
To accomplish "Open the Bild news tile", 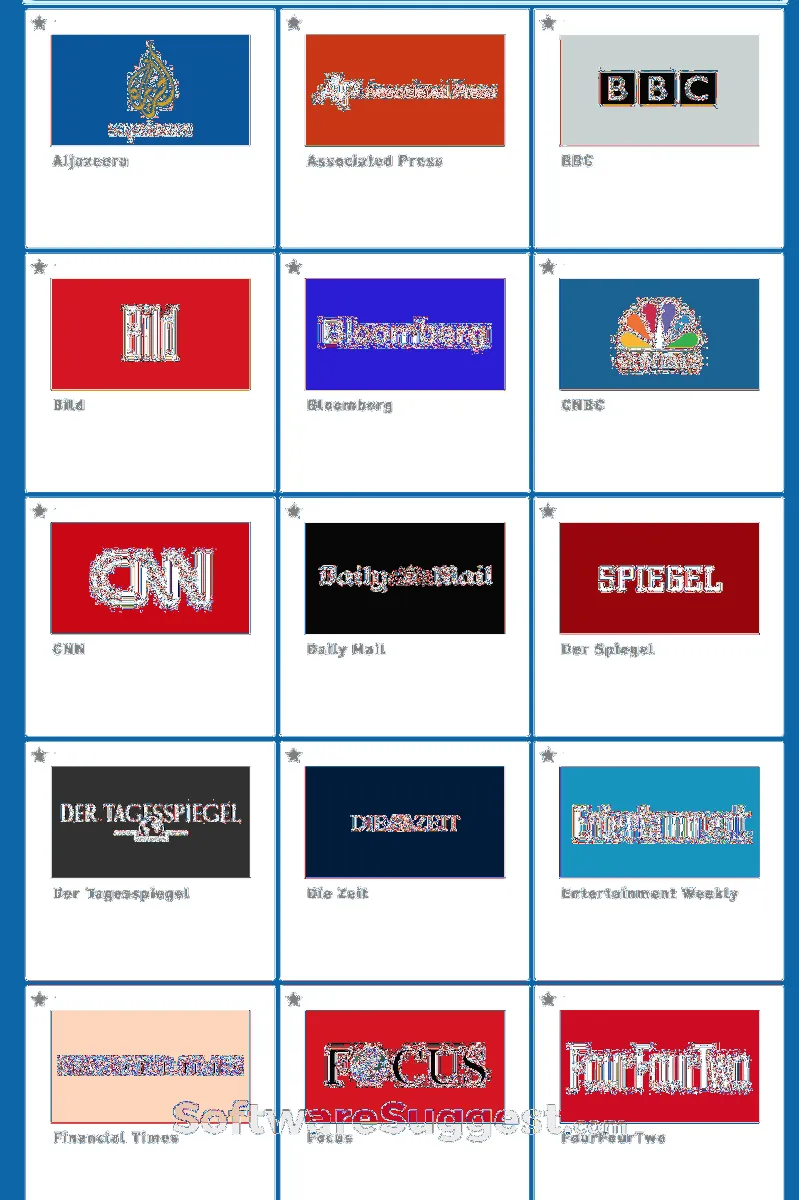I will (150, 334).
